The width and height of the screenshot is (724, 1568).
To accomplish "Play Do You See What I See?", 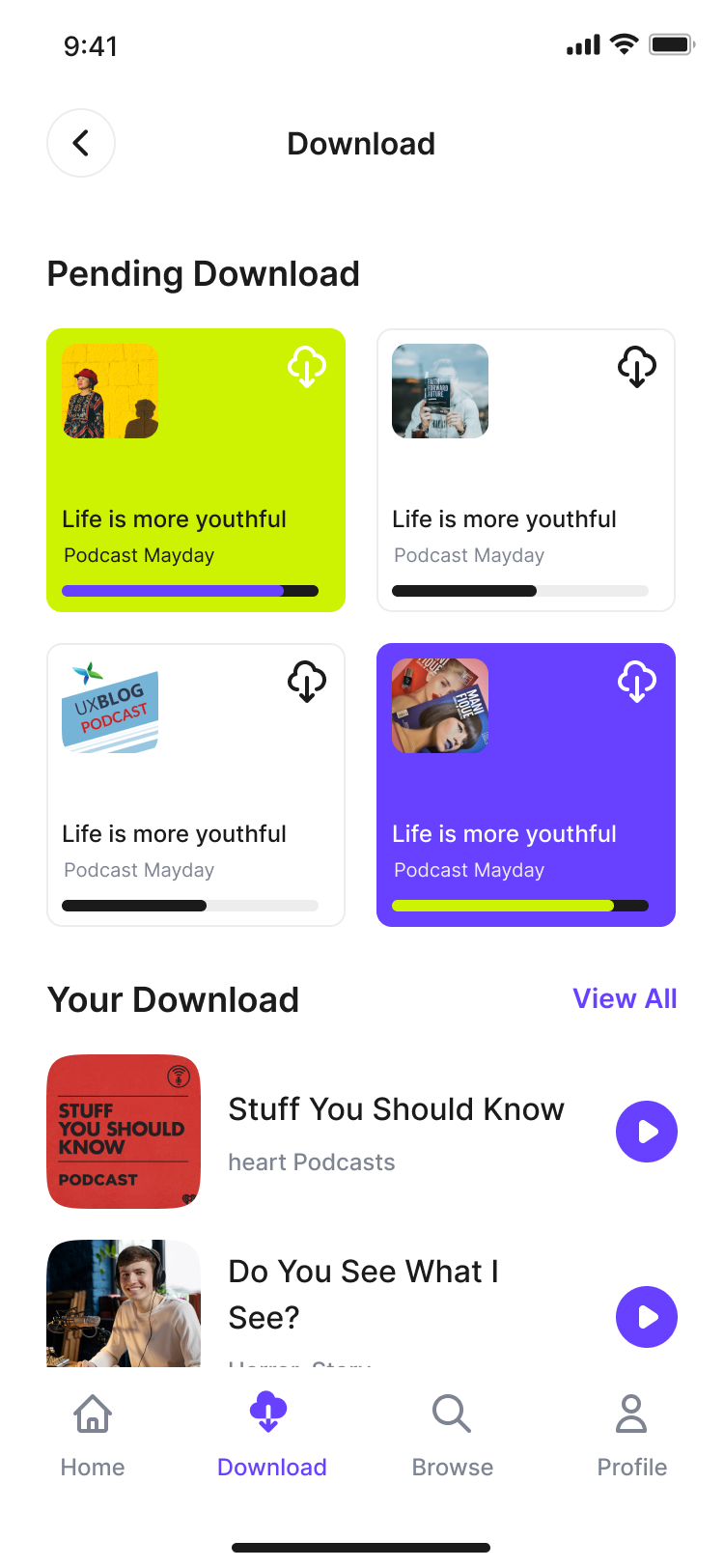I will tap(646, 1317).
